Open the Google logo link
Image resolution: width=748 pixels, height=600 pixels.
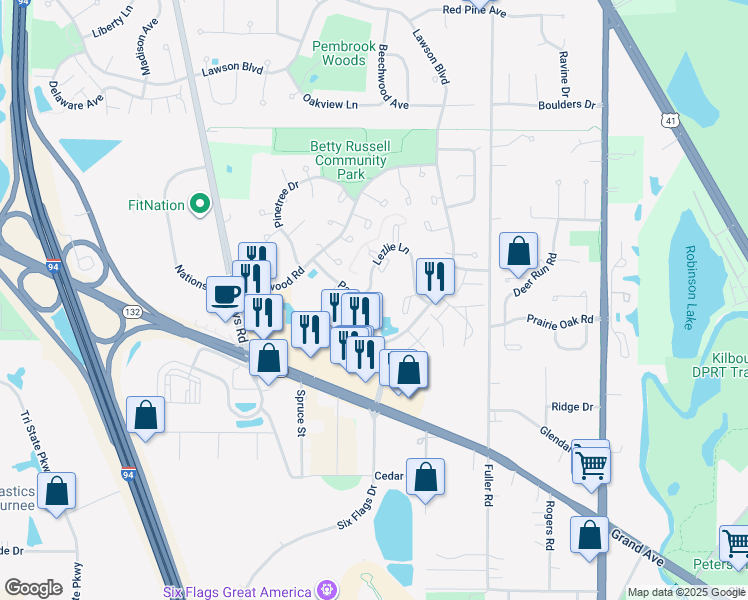click(33, 588)
